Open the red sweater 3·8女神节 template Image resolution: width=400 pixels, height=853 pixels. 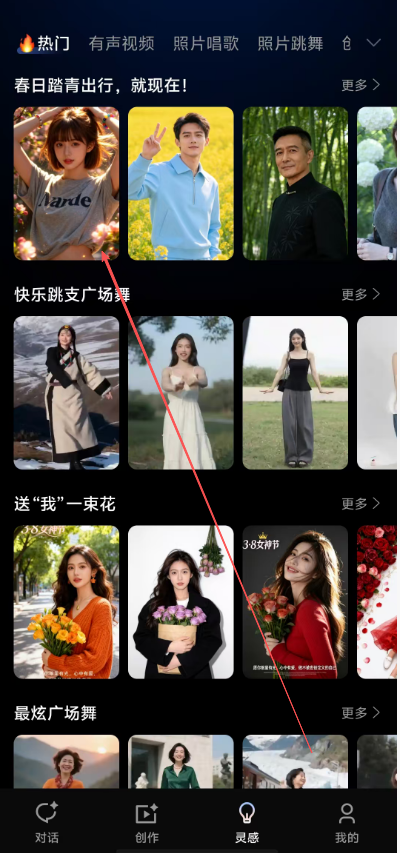pos(295,602)
